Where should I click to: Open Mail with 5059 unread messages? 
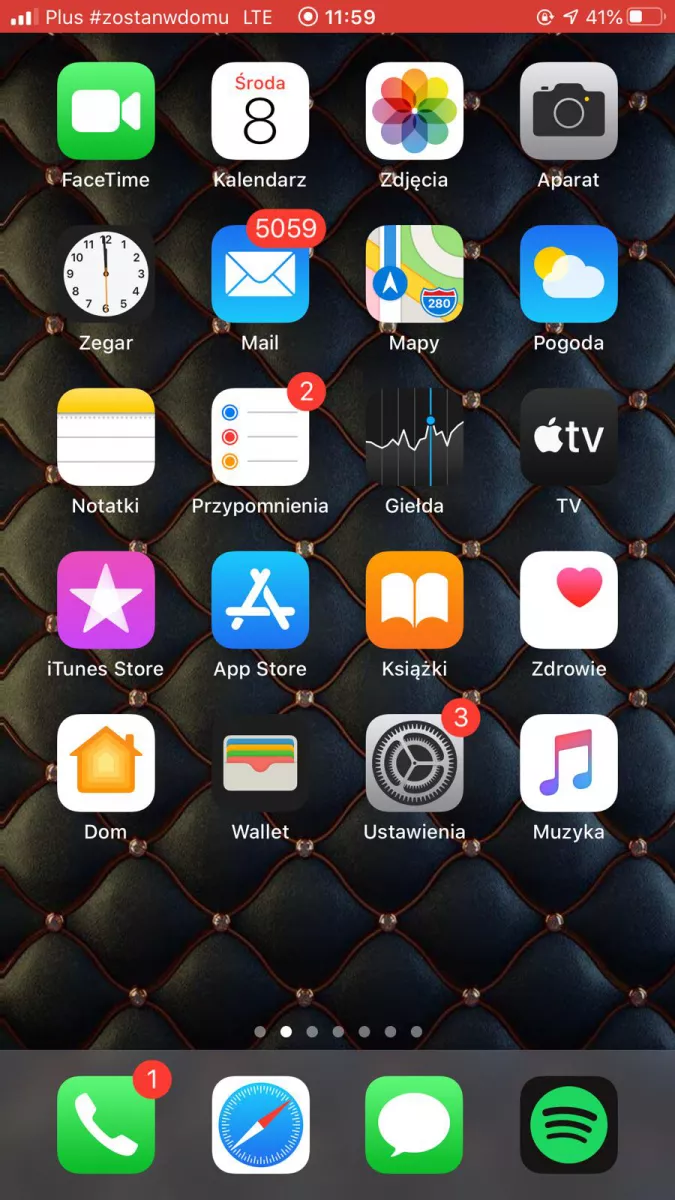(x=260, y=274)
